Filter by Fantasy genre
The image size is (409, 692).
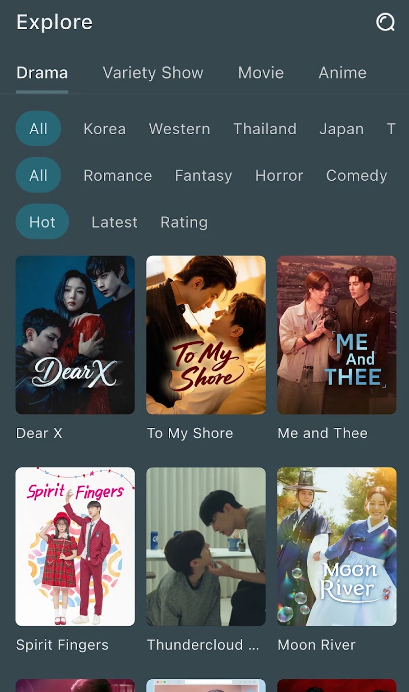pos(203,176)
